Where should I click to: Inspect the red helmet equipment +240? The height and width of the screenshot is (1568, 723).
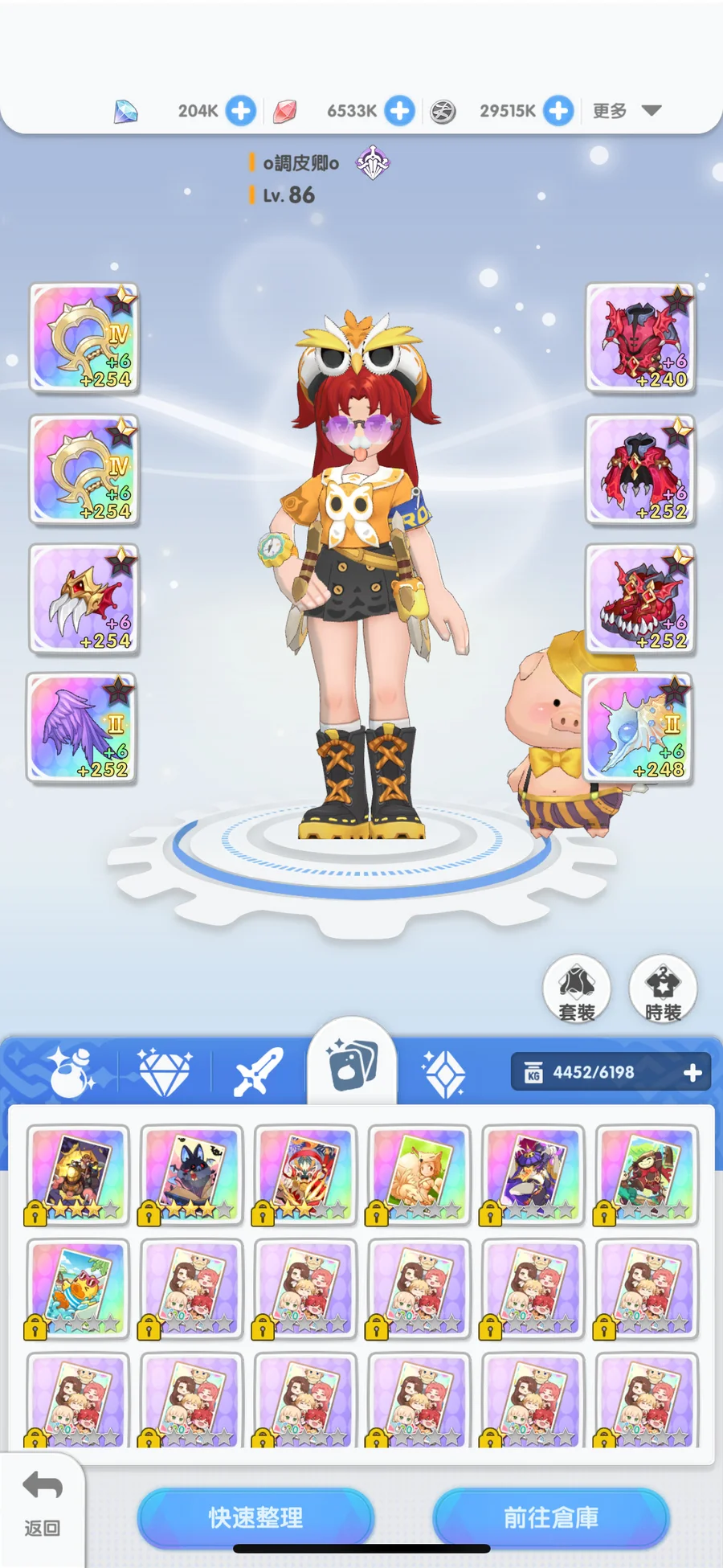coord(640,338)
